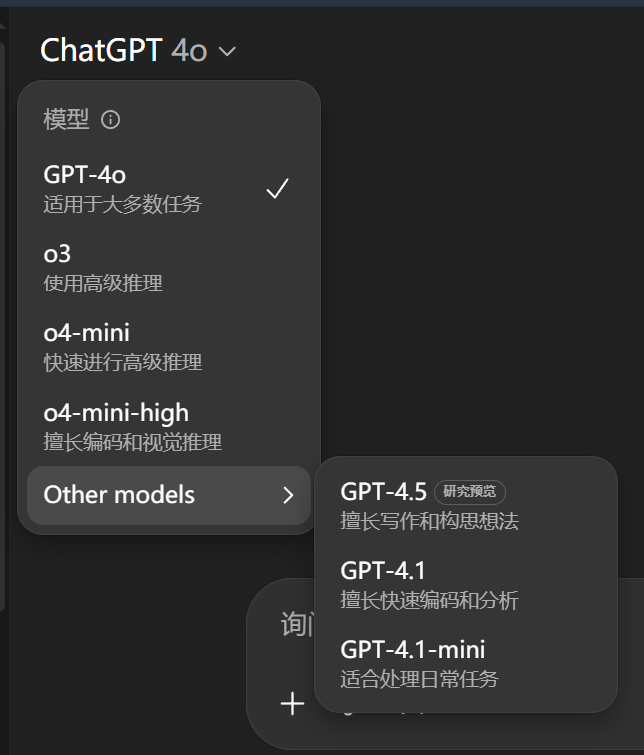Collapse the ChatGPT 4o model dropdown
Screen dimensions: 644x755
click(138, 50)
